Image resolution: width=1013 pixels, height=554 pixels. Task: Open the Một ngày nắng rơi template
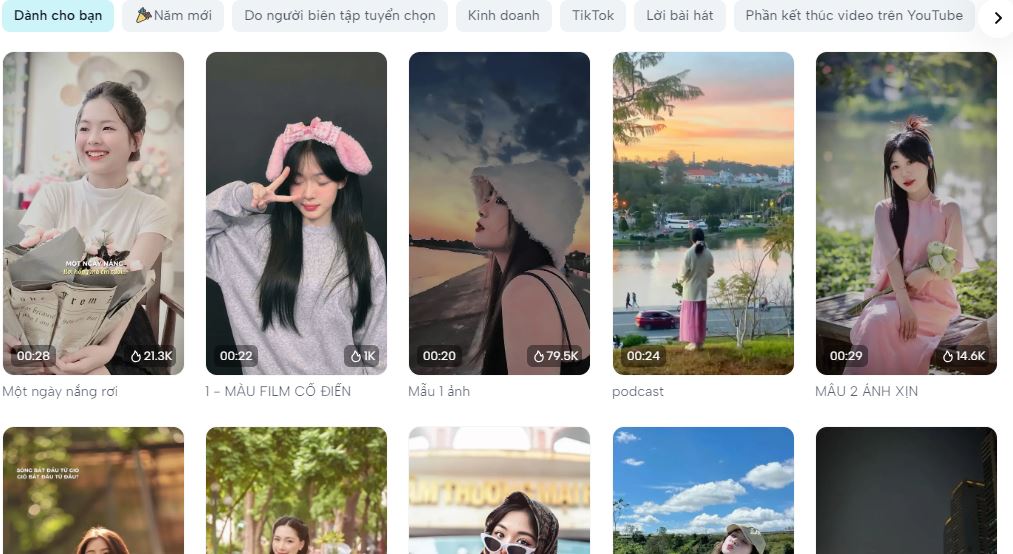pyautogui.click(x=93, y=213)
